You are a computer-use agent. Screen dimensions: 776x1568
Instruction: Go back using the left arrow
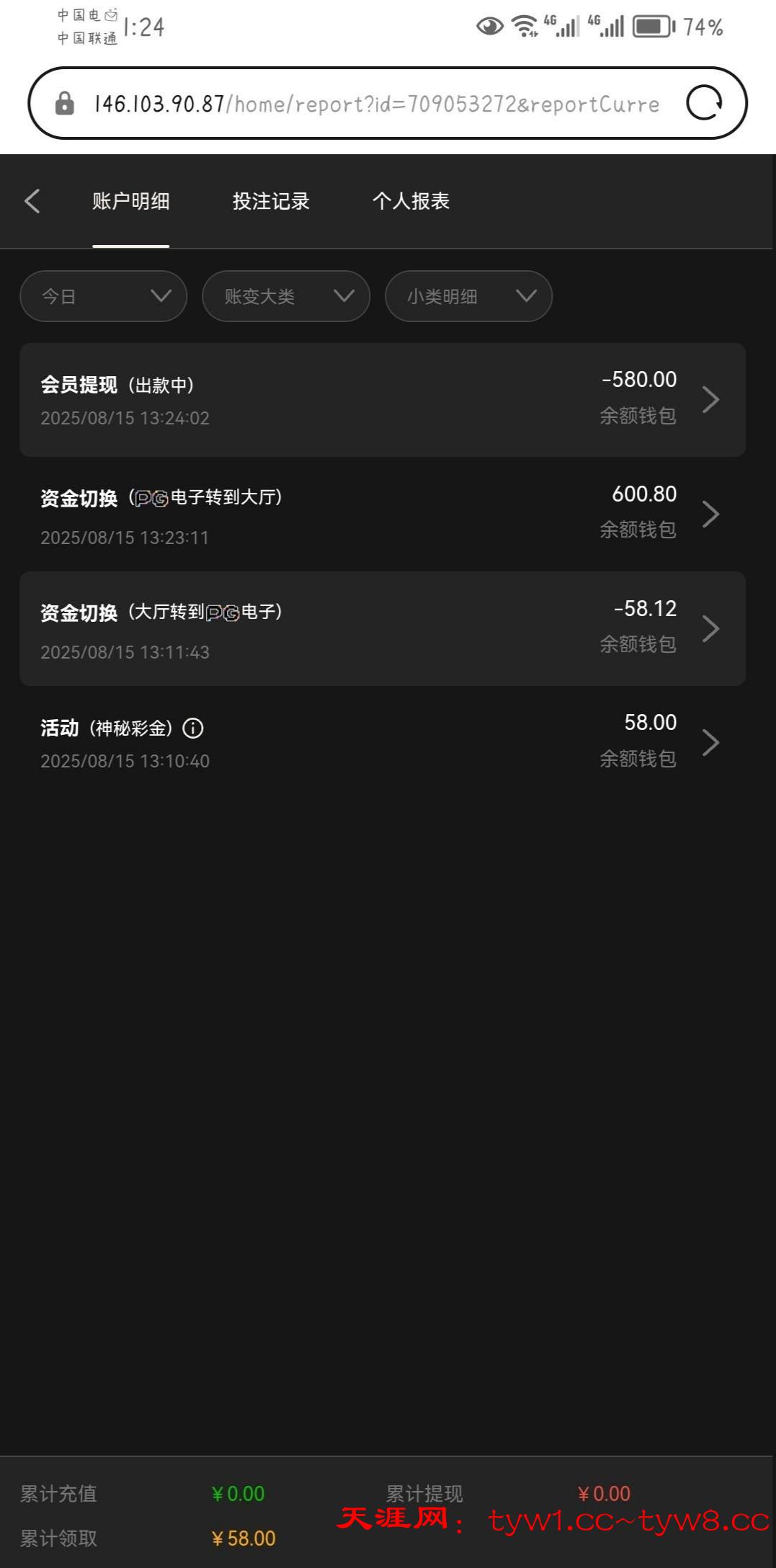pyautogui.click(x=32, y=201)
